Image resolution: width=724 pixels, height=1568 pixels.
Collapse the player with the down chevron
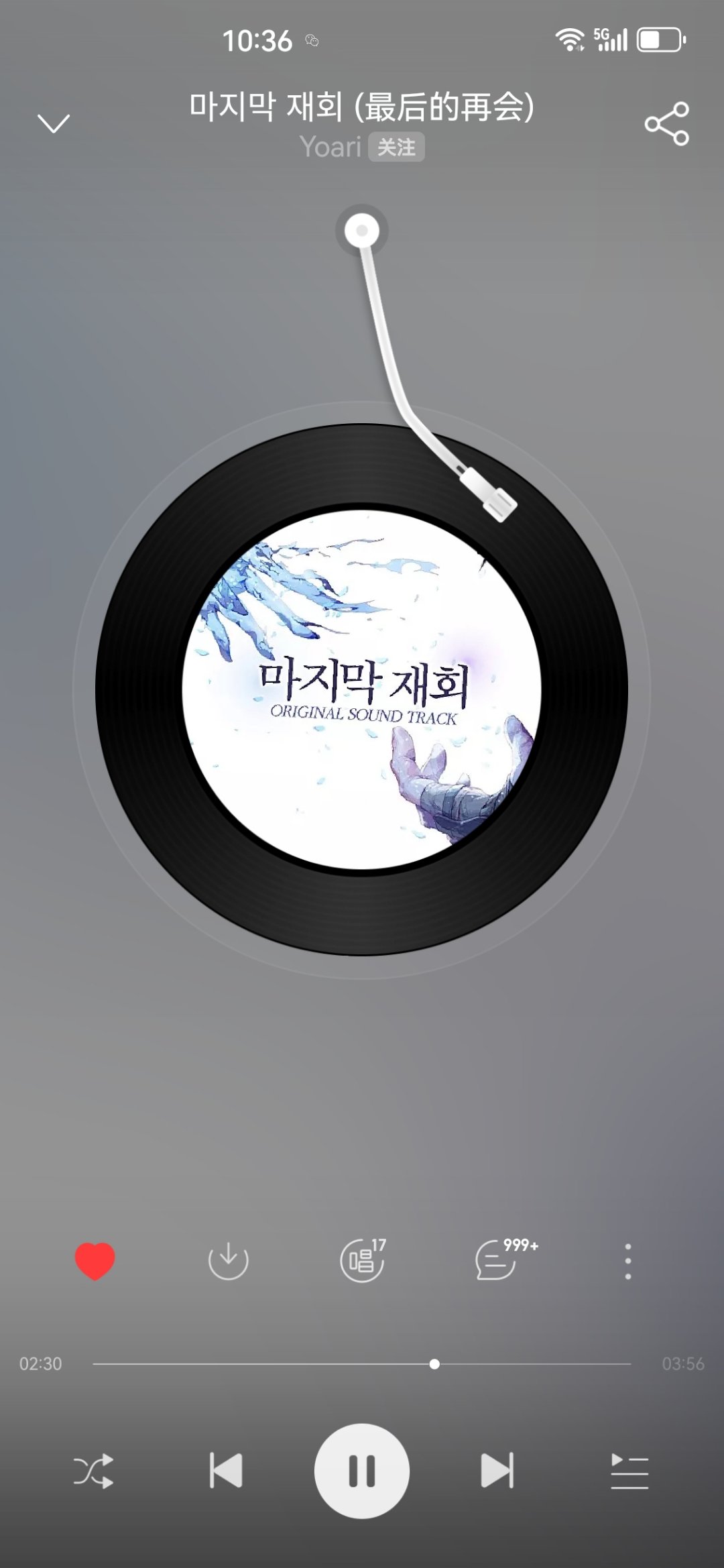pos(53,123)
